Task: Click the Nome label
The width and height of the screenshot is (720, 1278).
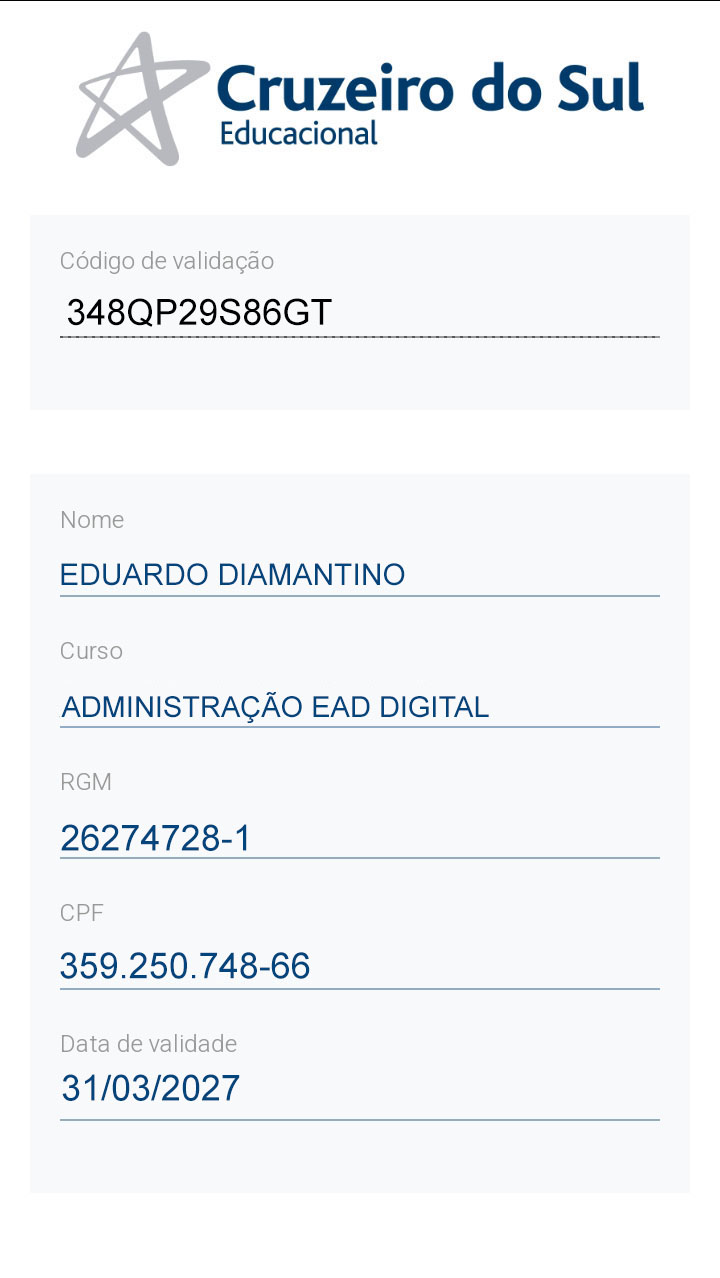Action: pos(93,520)
